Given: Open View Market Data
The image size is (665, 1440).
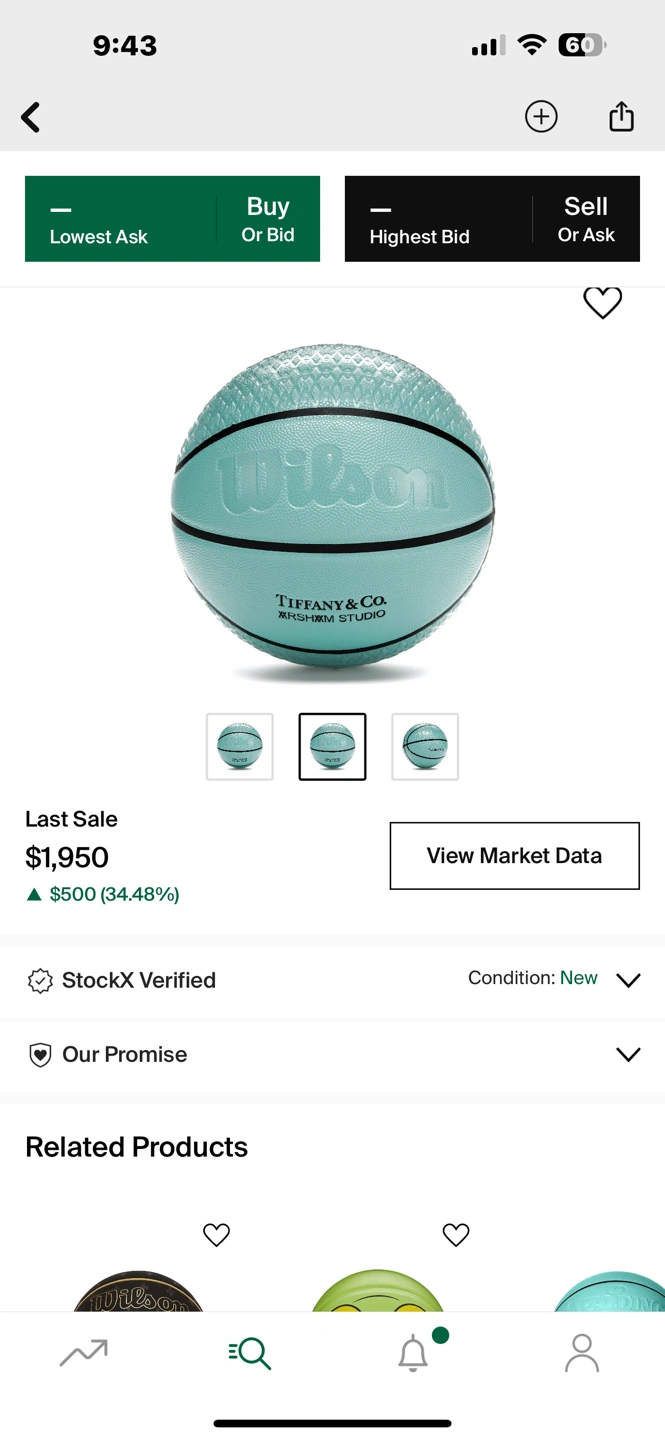Looking at the screenshot, I should click(514, 856).
